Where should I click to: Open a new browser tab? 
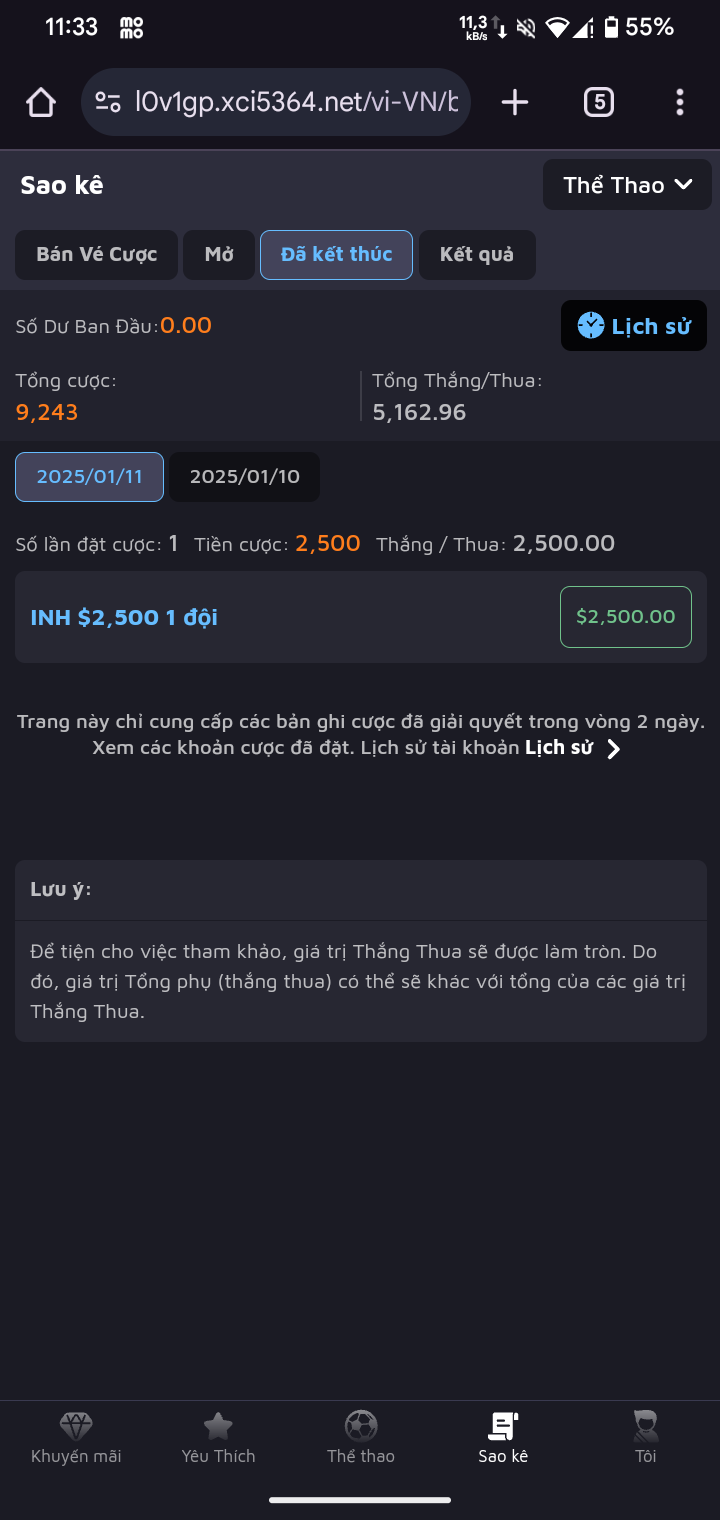[514, 102]
